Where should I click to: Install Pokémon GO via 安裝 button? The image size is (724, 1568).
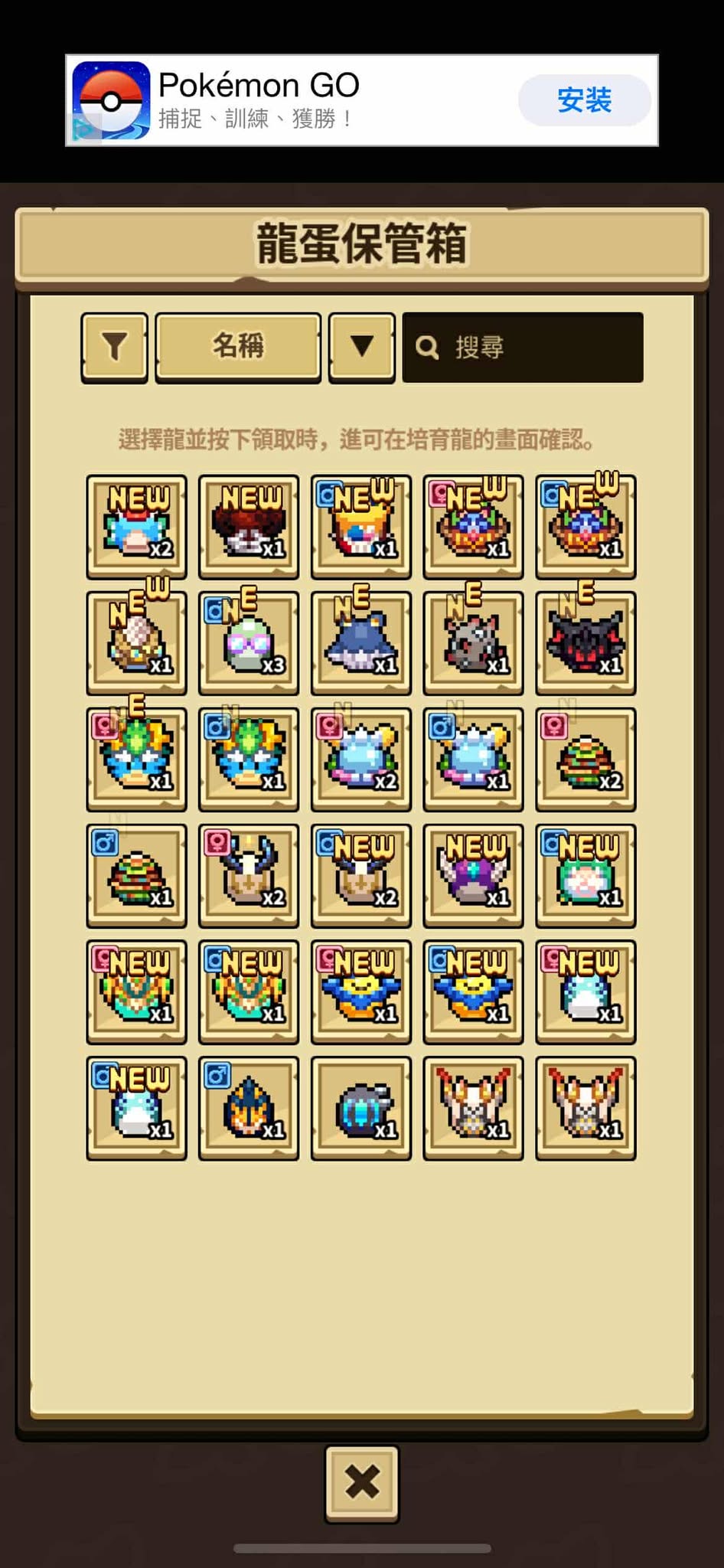coord(584,100)
